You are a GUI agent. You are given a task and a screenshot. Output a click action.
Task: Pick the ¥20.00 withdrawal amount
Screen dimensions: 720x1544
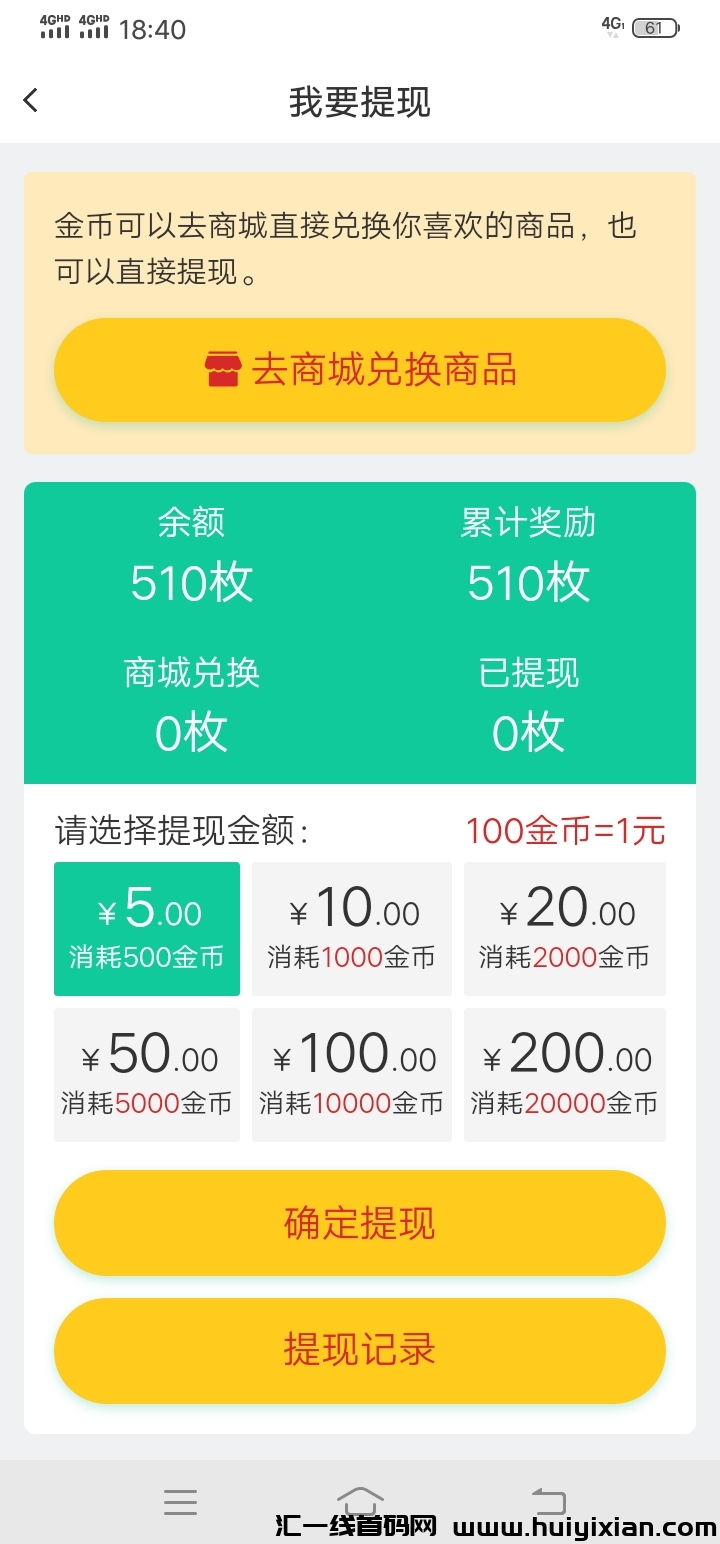click(x=565, y=928)
